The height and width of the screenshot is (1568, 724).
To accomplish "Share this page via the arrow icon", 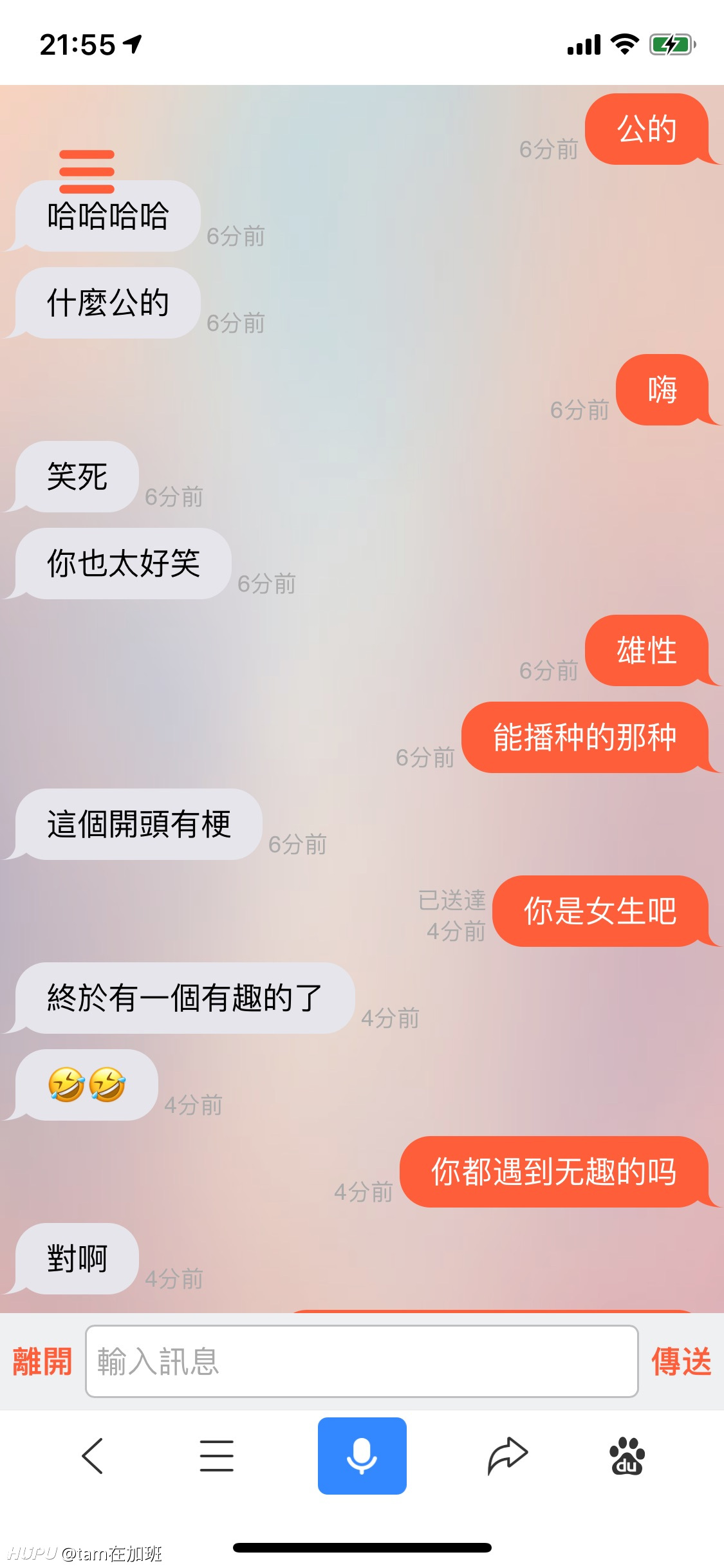I will 508,1455.
